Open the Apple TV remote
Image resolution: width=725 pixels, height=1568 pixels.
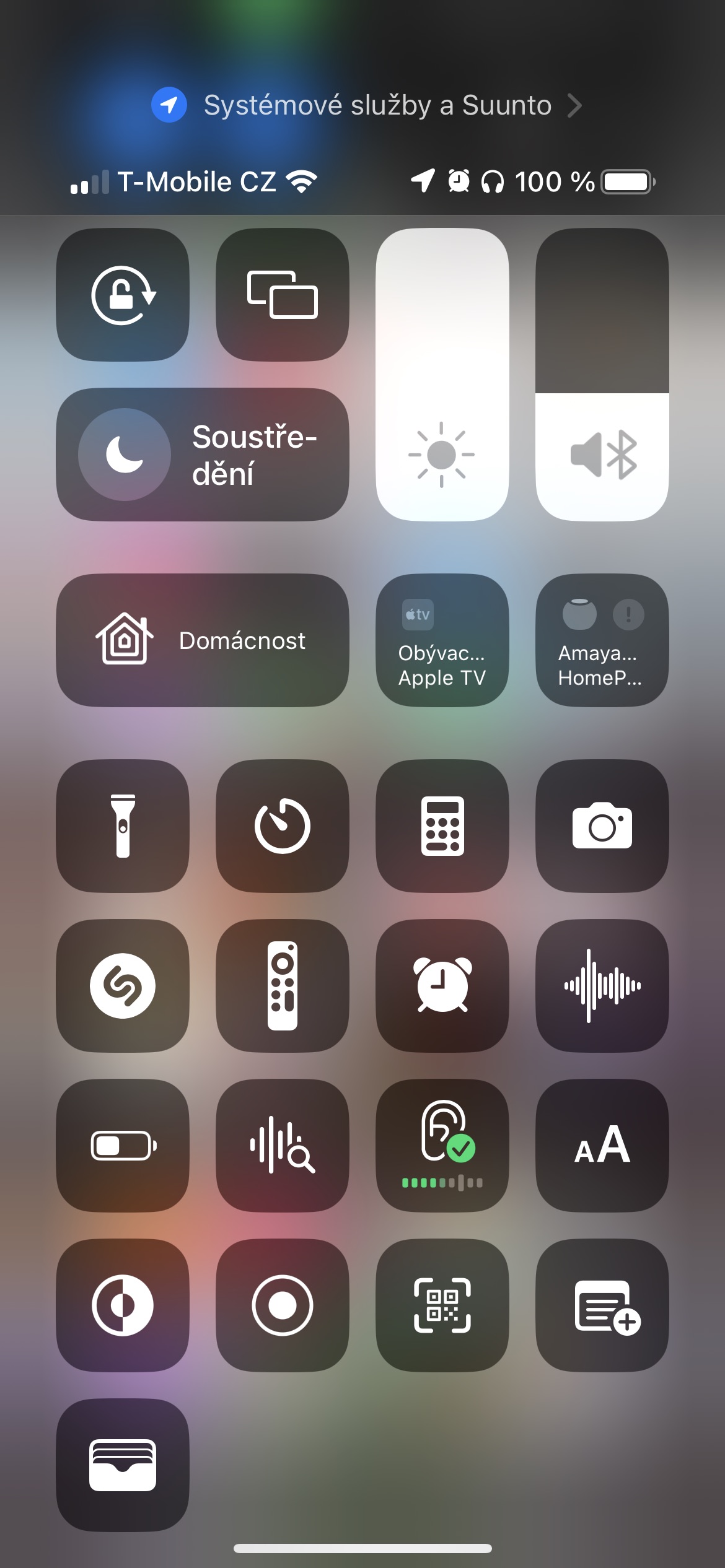coord(283,986)
